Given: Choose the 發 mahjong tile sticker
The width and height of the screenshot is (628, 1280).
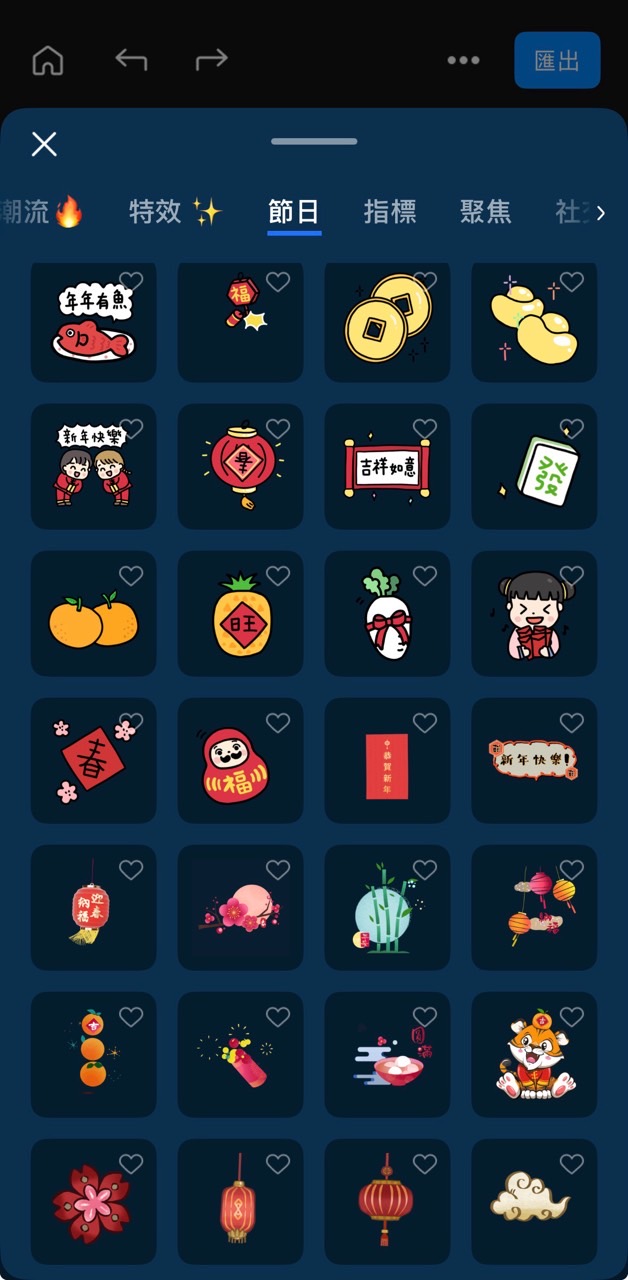Looking at the screenshot, I should click(534, 468).
